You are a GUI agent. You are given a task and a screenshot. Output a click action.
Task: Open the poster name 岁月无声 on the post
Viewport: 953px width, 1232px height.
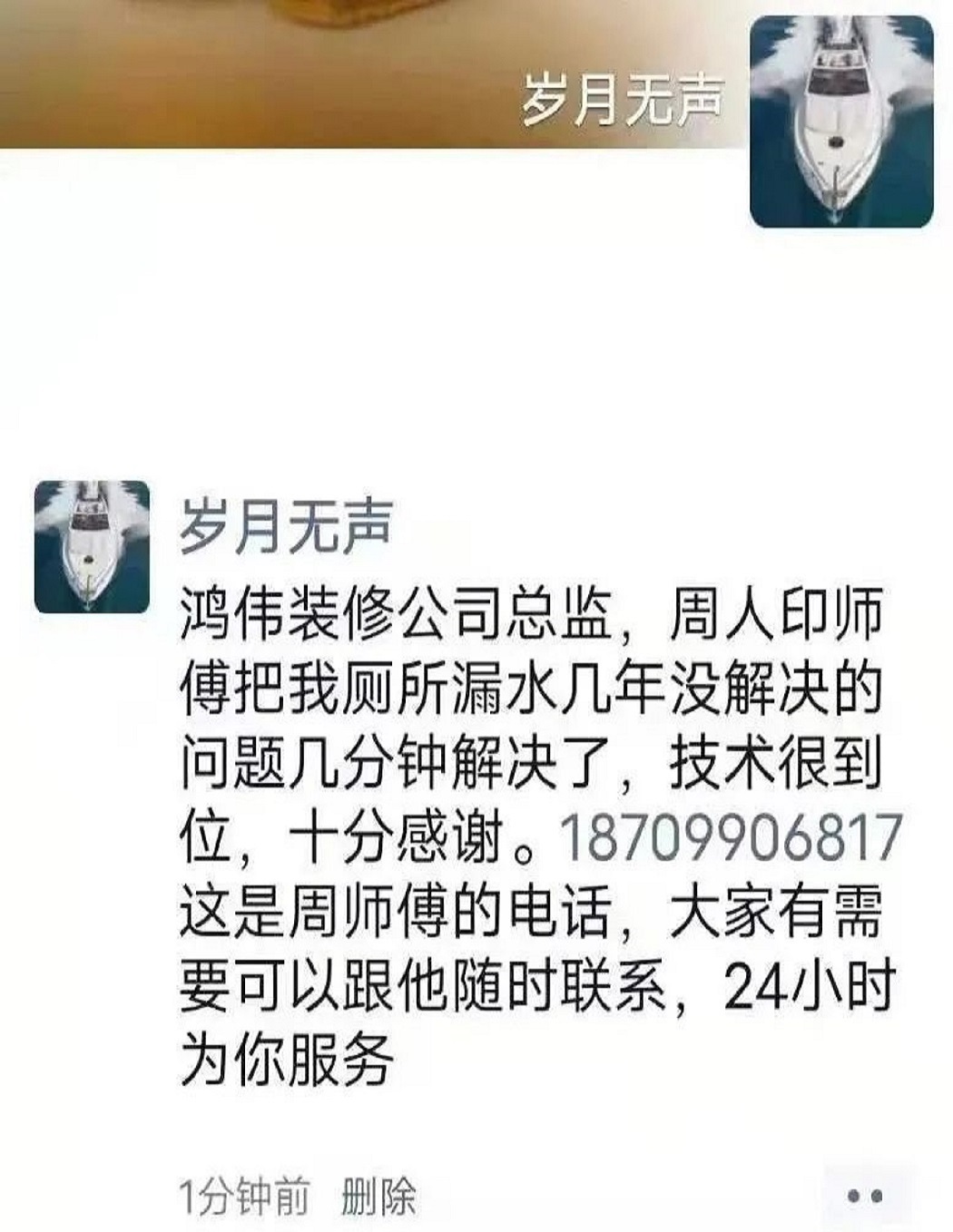[285, 525]
